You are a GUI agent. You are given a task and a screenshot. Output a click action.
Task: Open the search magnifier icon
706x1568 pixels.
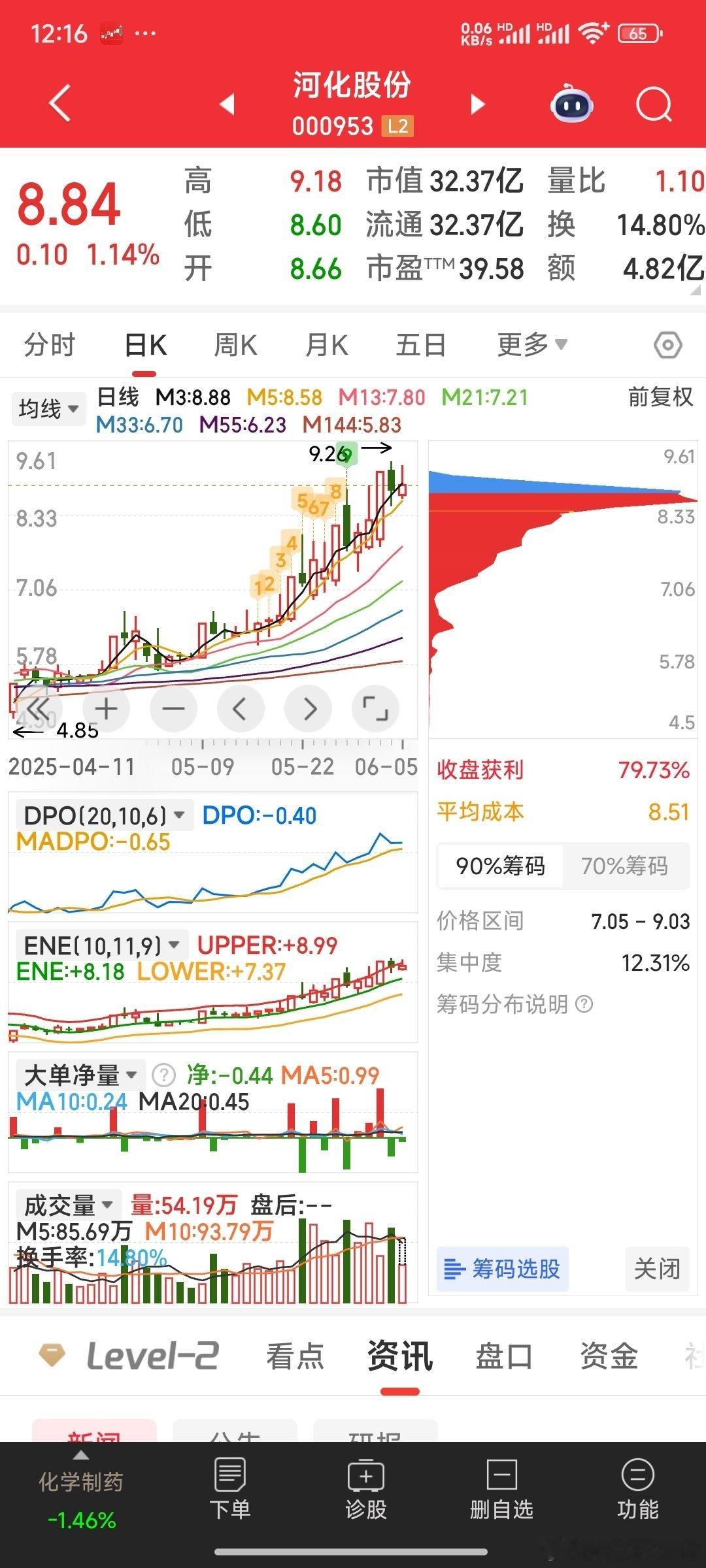tap(654, 104)
